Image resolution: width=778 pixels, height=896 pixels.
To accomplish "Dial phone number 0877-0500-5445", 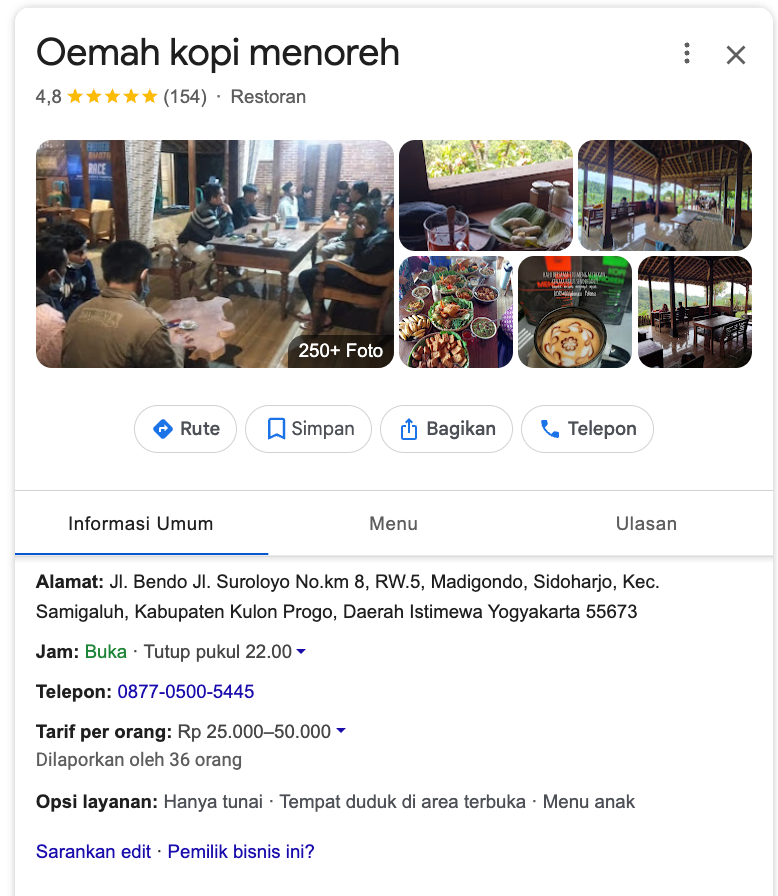I will (x=186, y=692).
